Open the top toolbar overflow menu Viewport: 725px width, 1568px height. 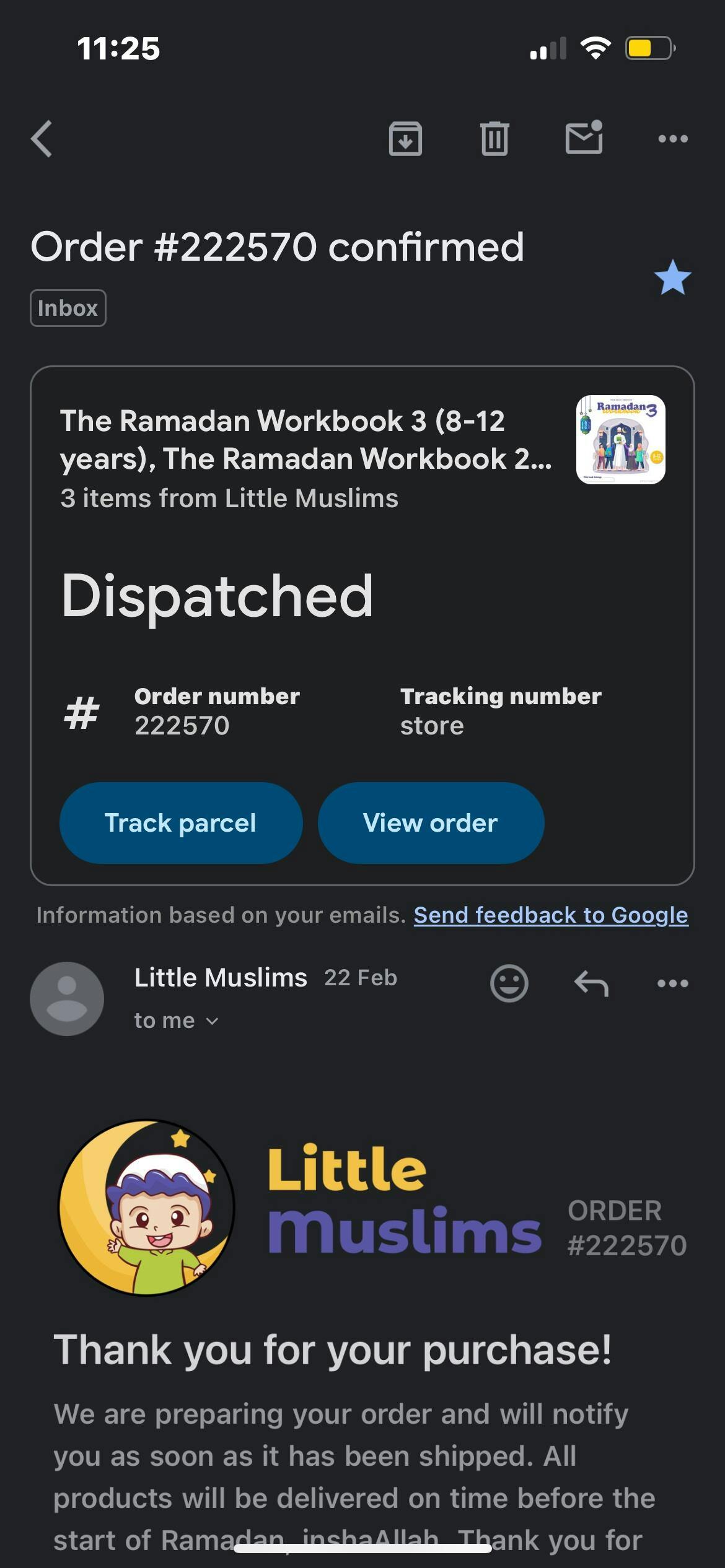point(673,139)
